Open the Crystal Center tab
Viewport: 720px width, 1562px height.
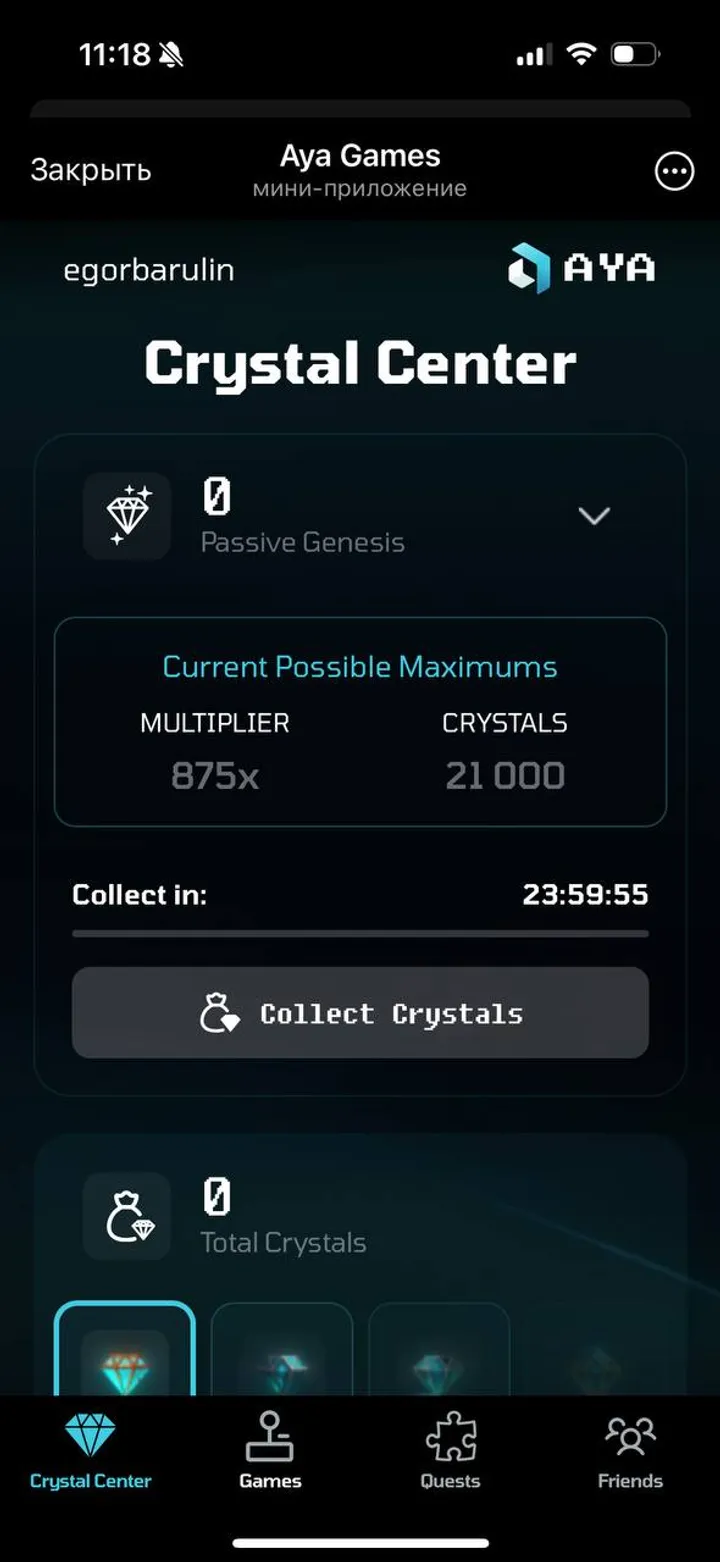click(x=90, y=1452)
